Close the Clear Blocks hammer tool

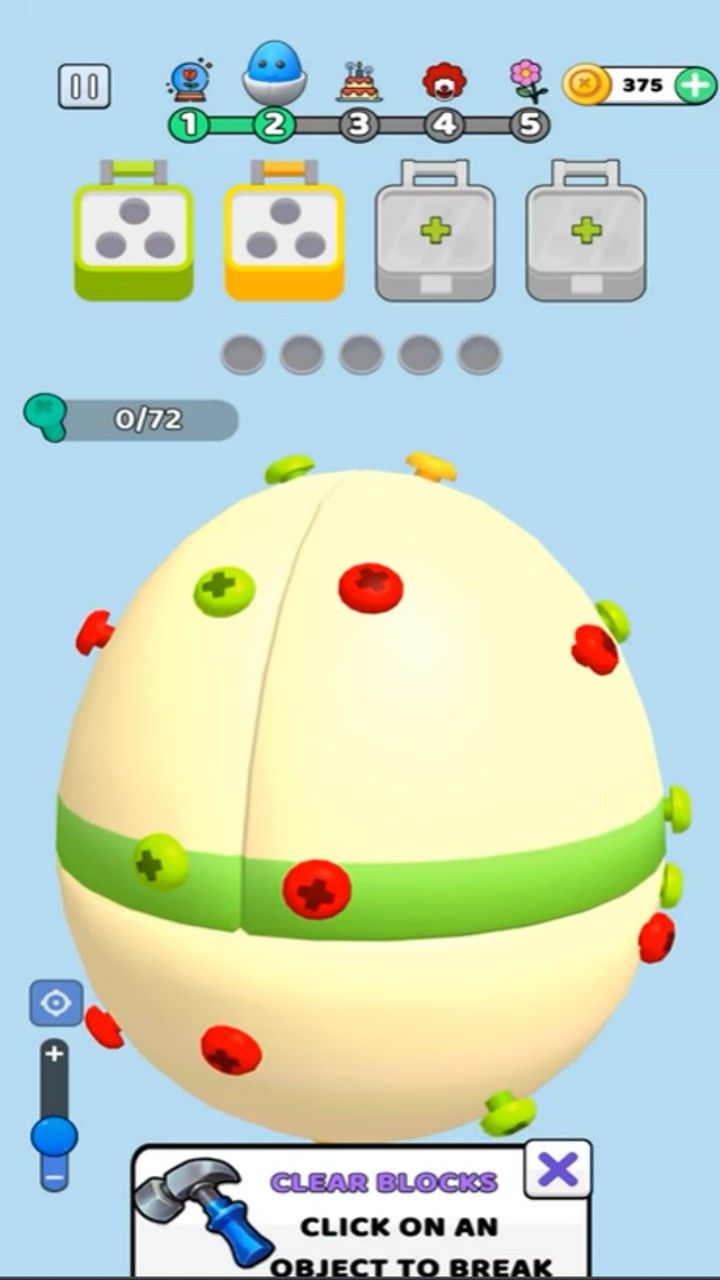coord(558,1168)
